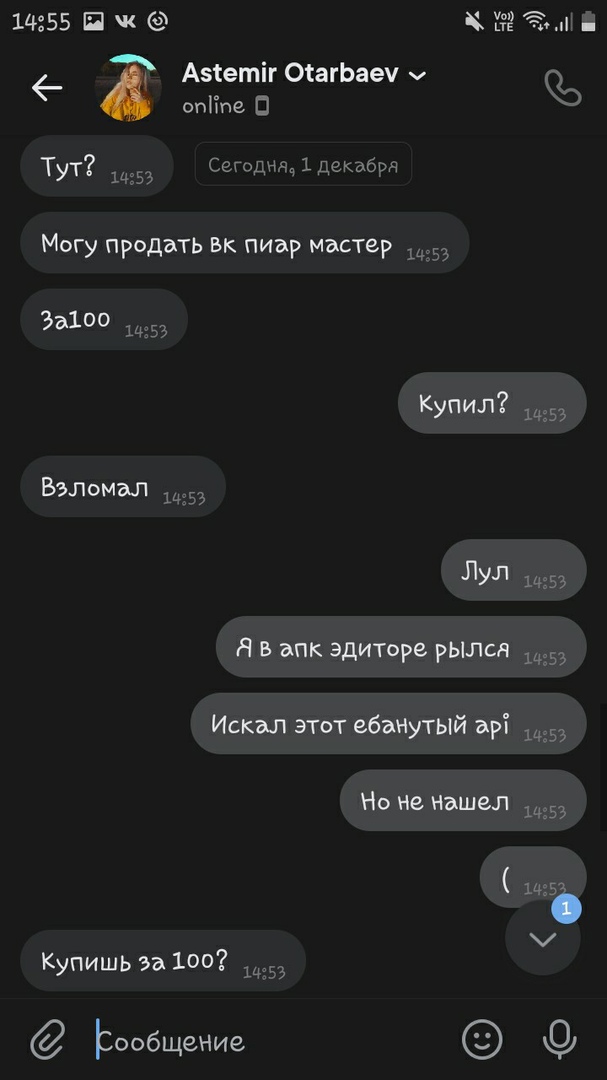Viewport: 607px width, 1080px height.
Task: Attach a file using the paperclip
Action: pyautogui.click(x=47, y=1040)
